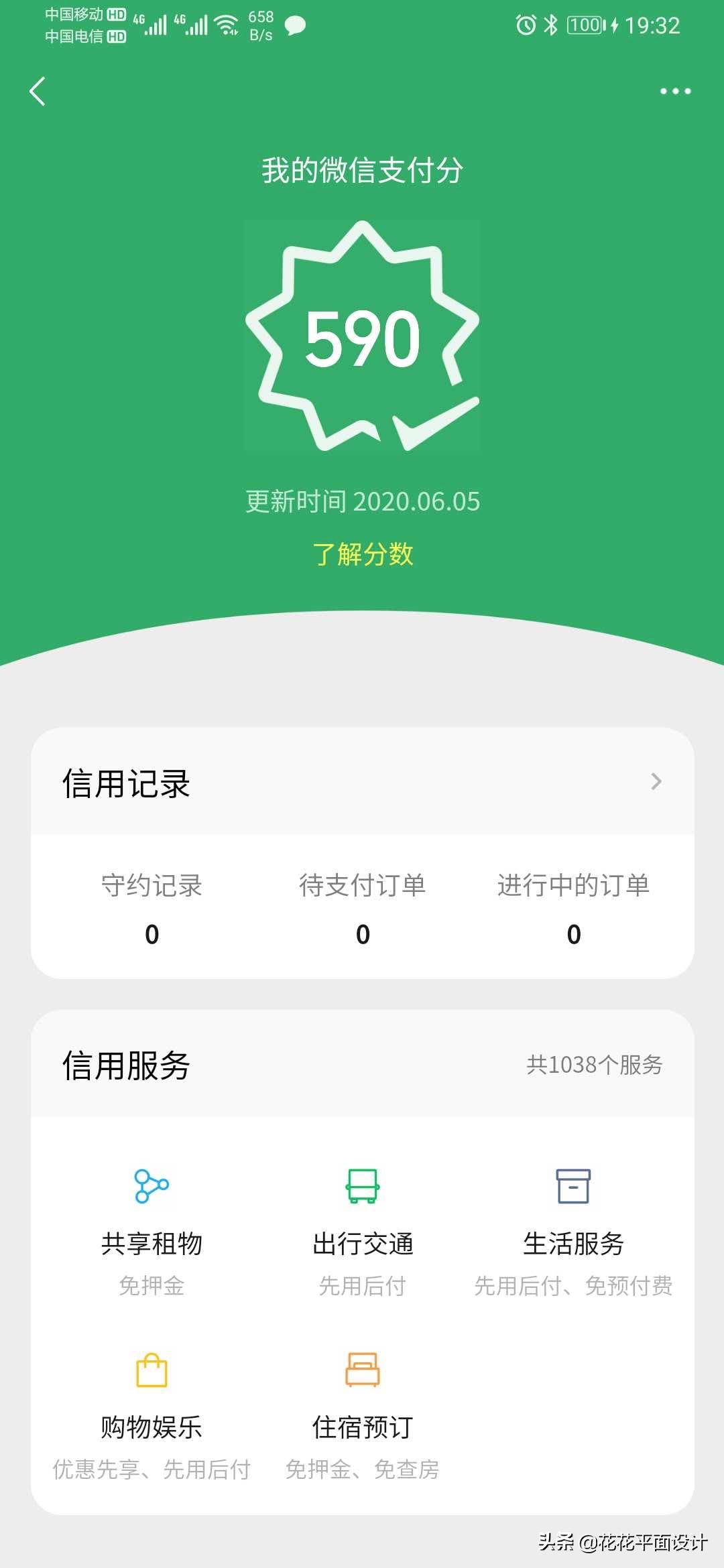
Task: Open the 信用服务 section title
Action: pos(125,1063)
